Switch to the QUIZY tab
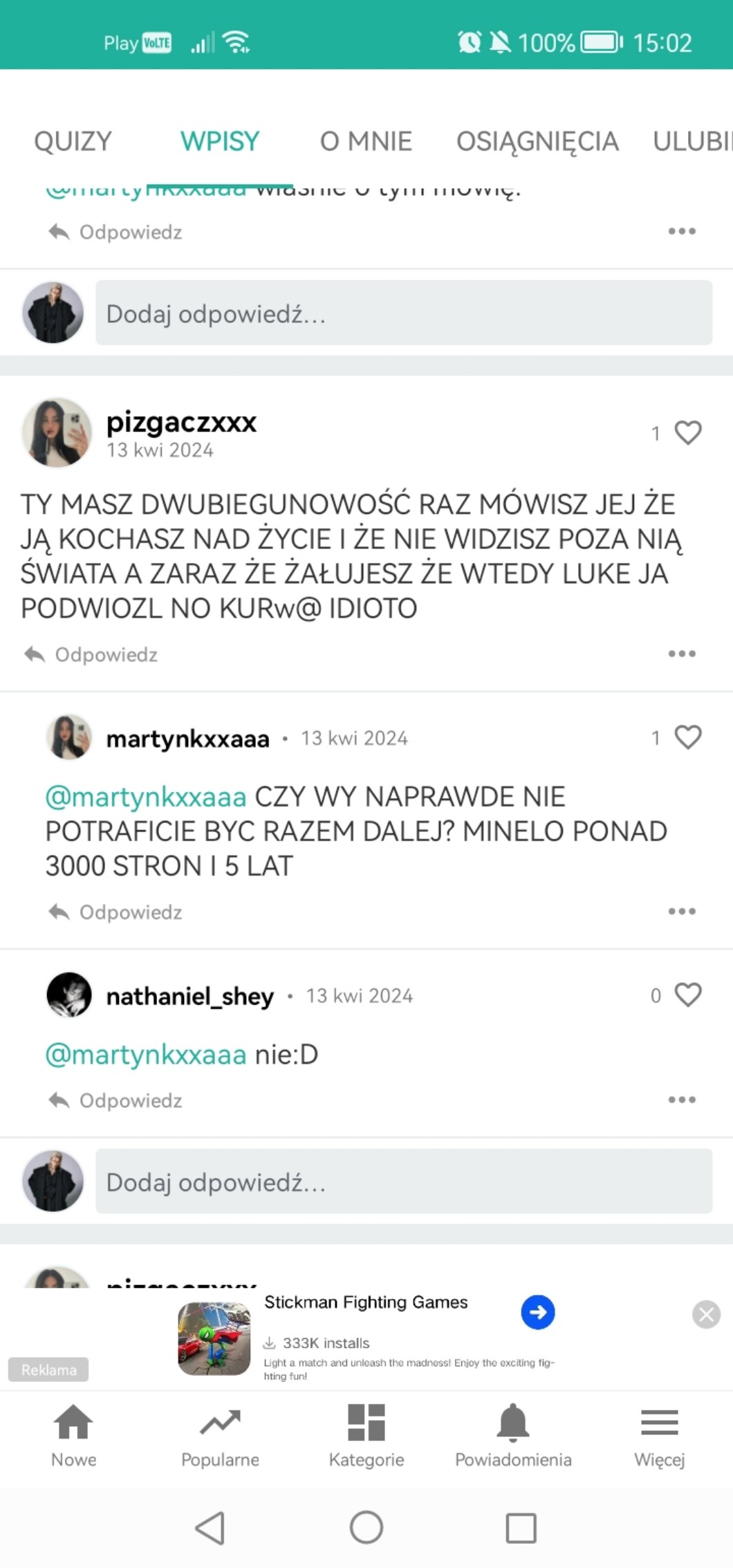Screen dimensions: 733x1568 pyautogui.click(x=73, y=141)
